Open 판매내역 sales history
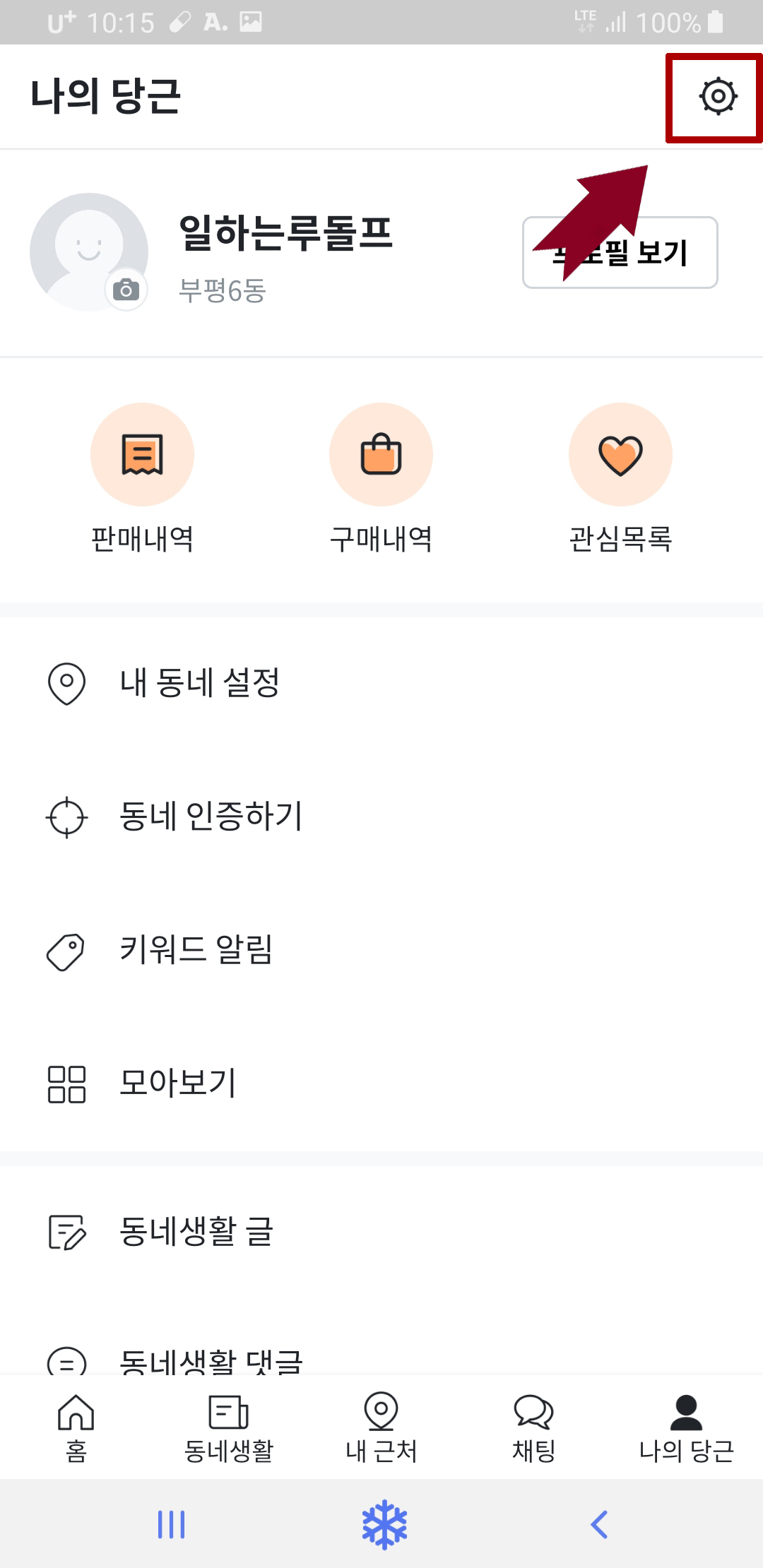 [x=142, y=478]
